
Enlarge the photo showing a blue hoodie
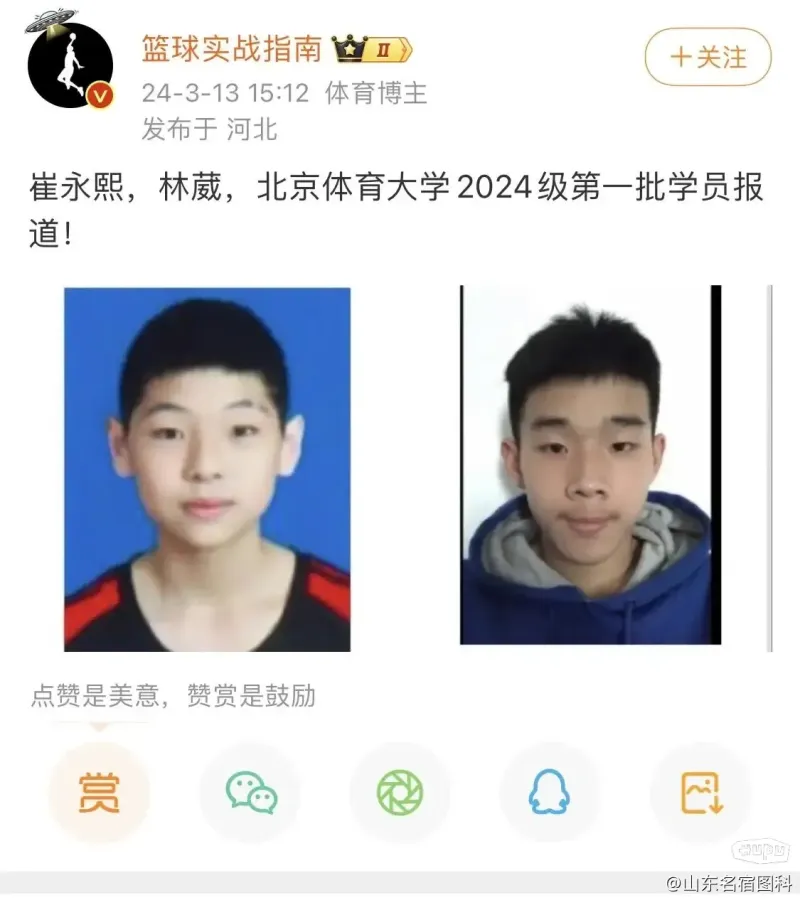point(589,465)
